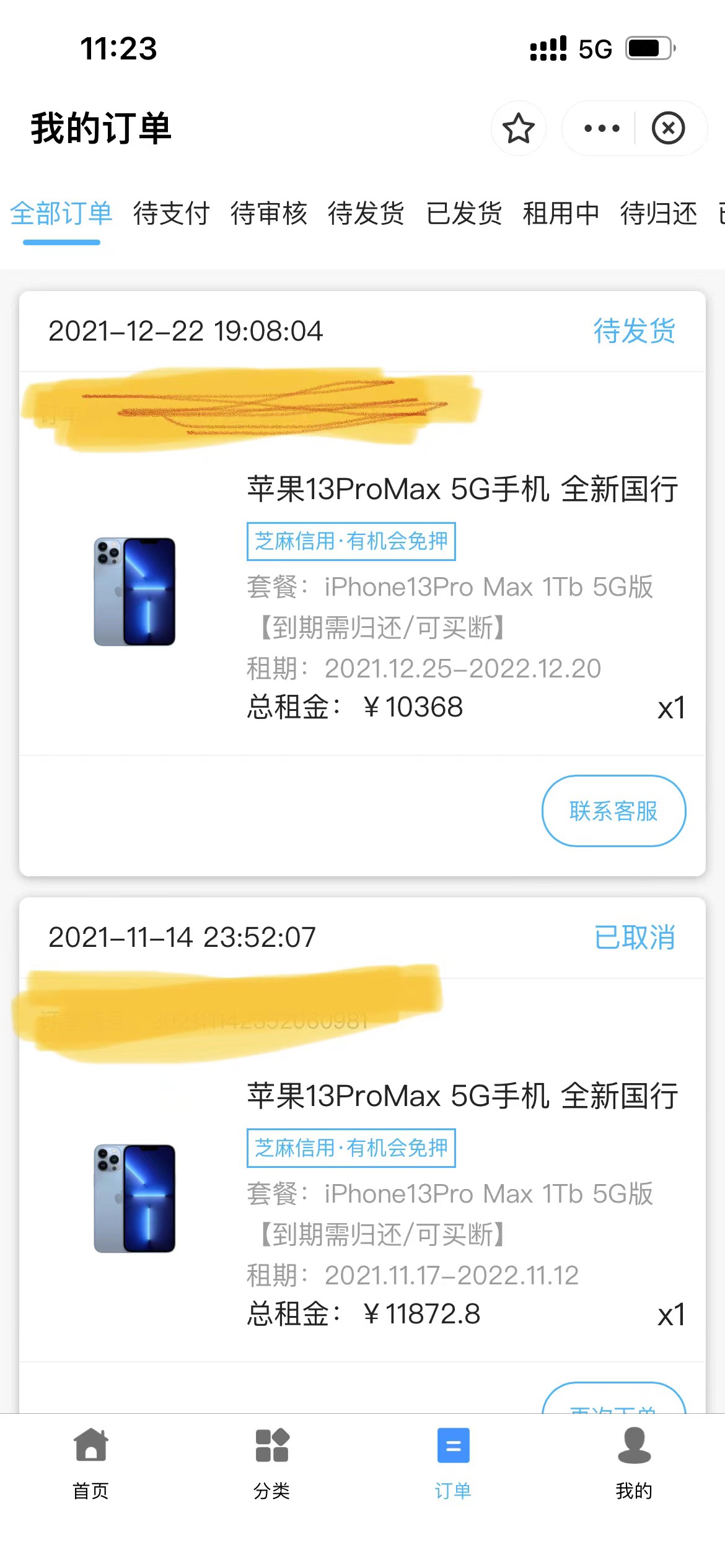
Task: Switch to the 我的 tab
Action: 634,1463
